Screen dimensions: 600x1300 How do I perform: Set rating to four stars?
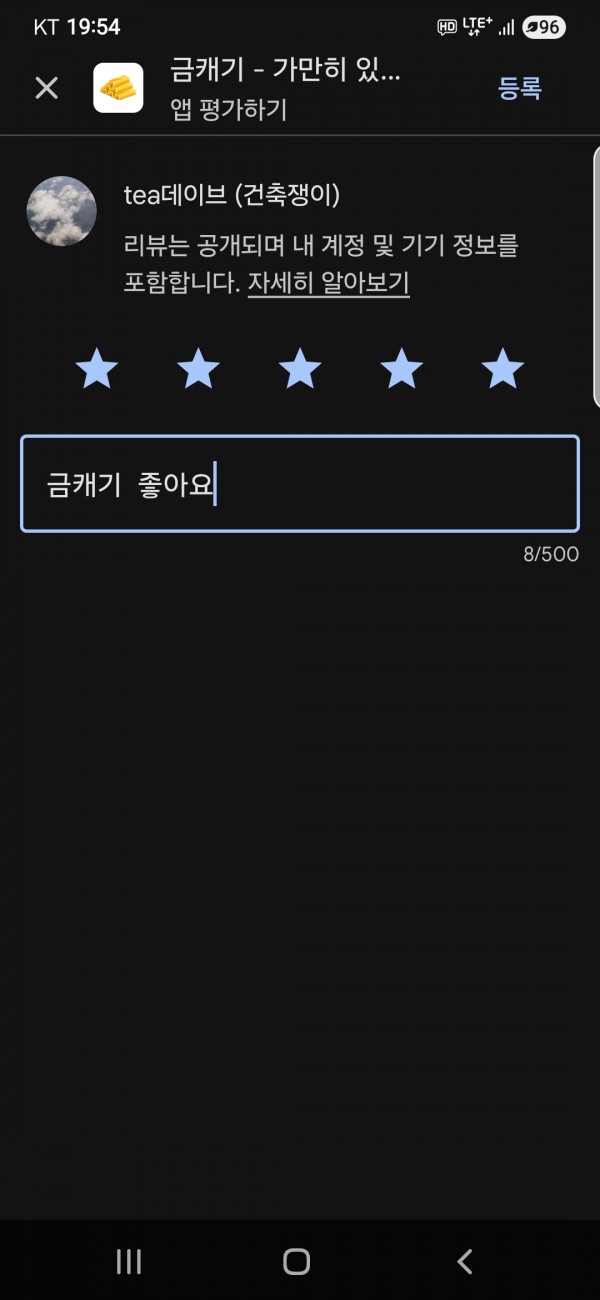(401, 369)
